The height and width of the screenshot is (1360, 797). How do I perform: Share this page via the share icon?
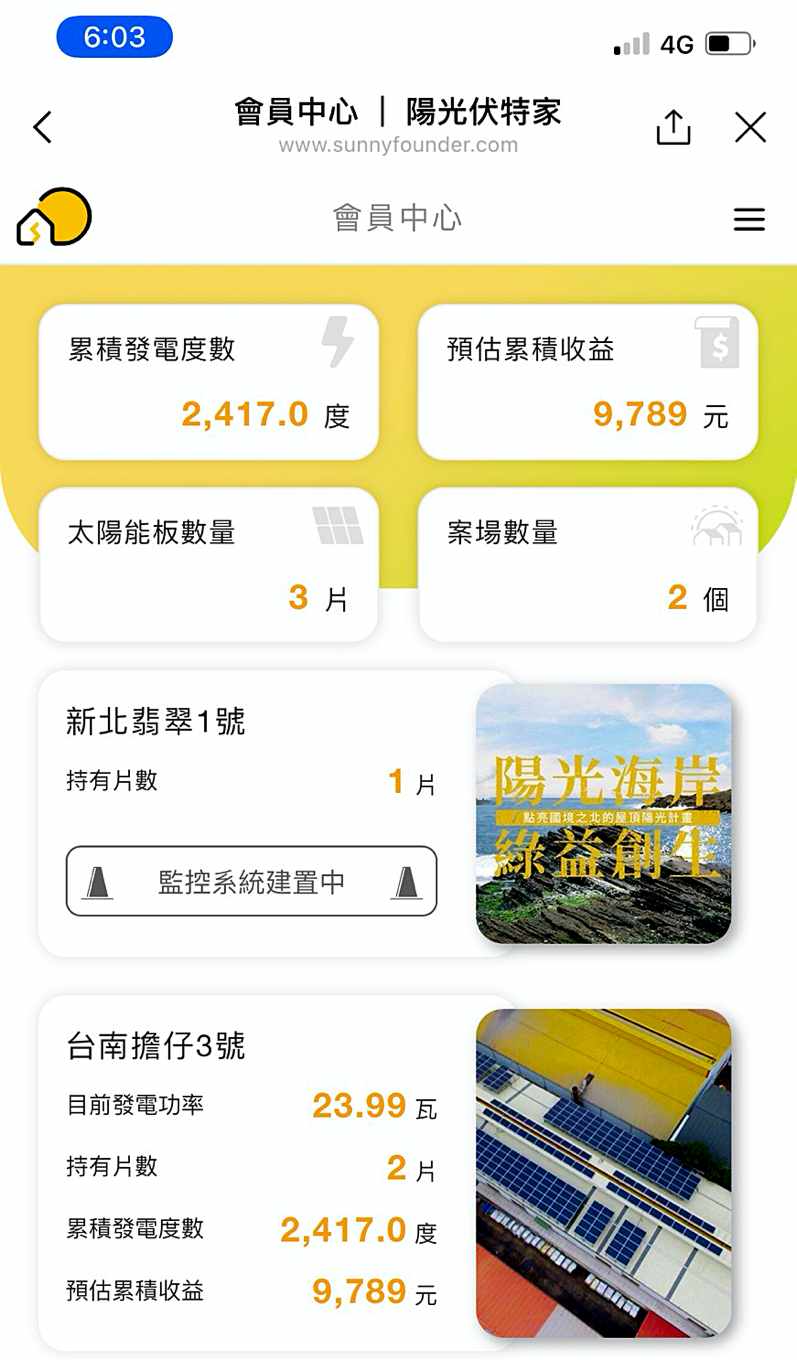click(673, 127)
